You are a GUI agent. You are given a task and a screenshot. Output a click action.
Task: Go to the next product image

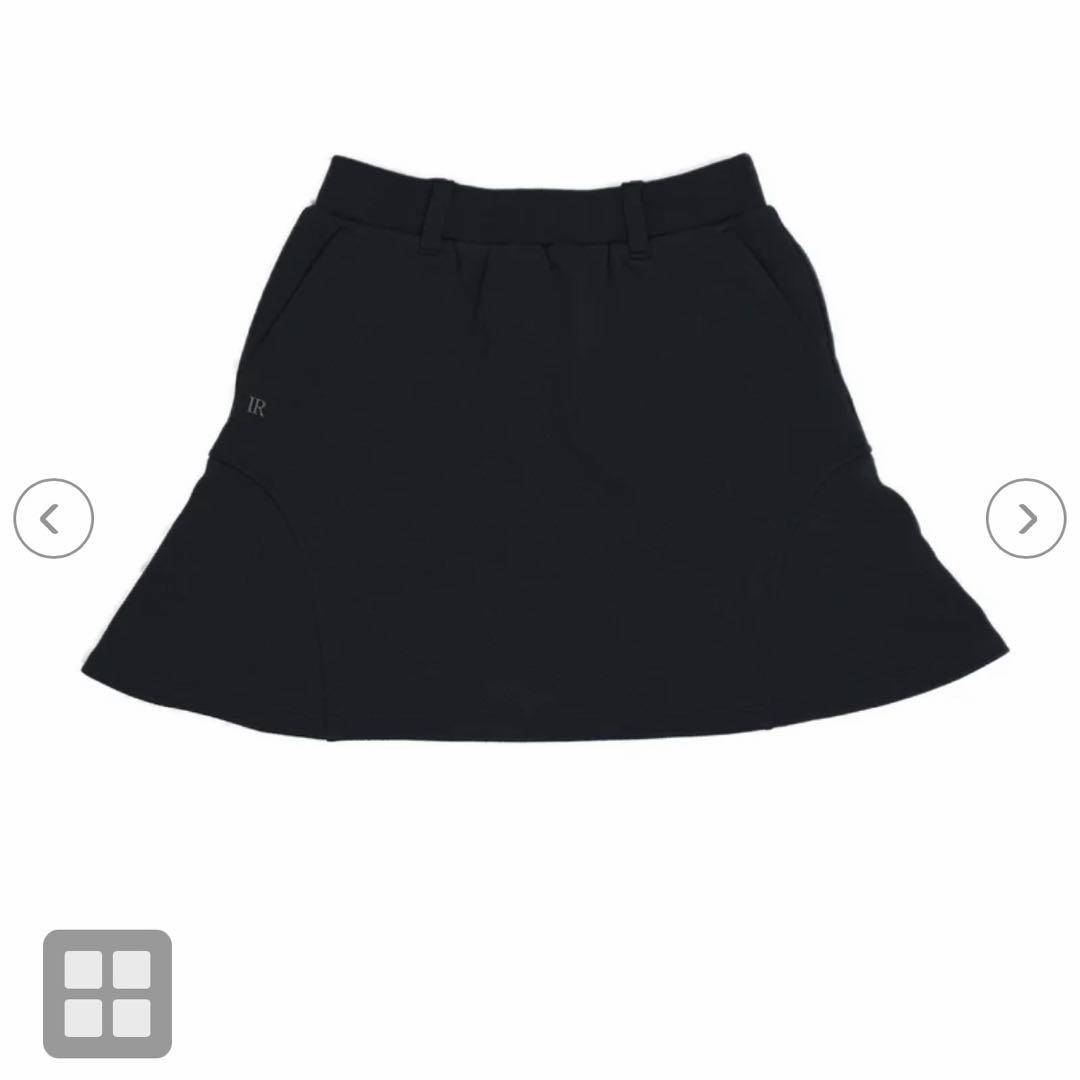1026,518
